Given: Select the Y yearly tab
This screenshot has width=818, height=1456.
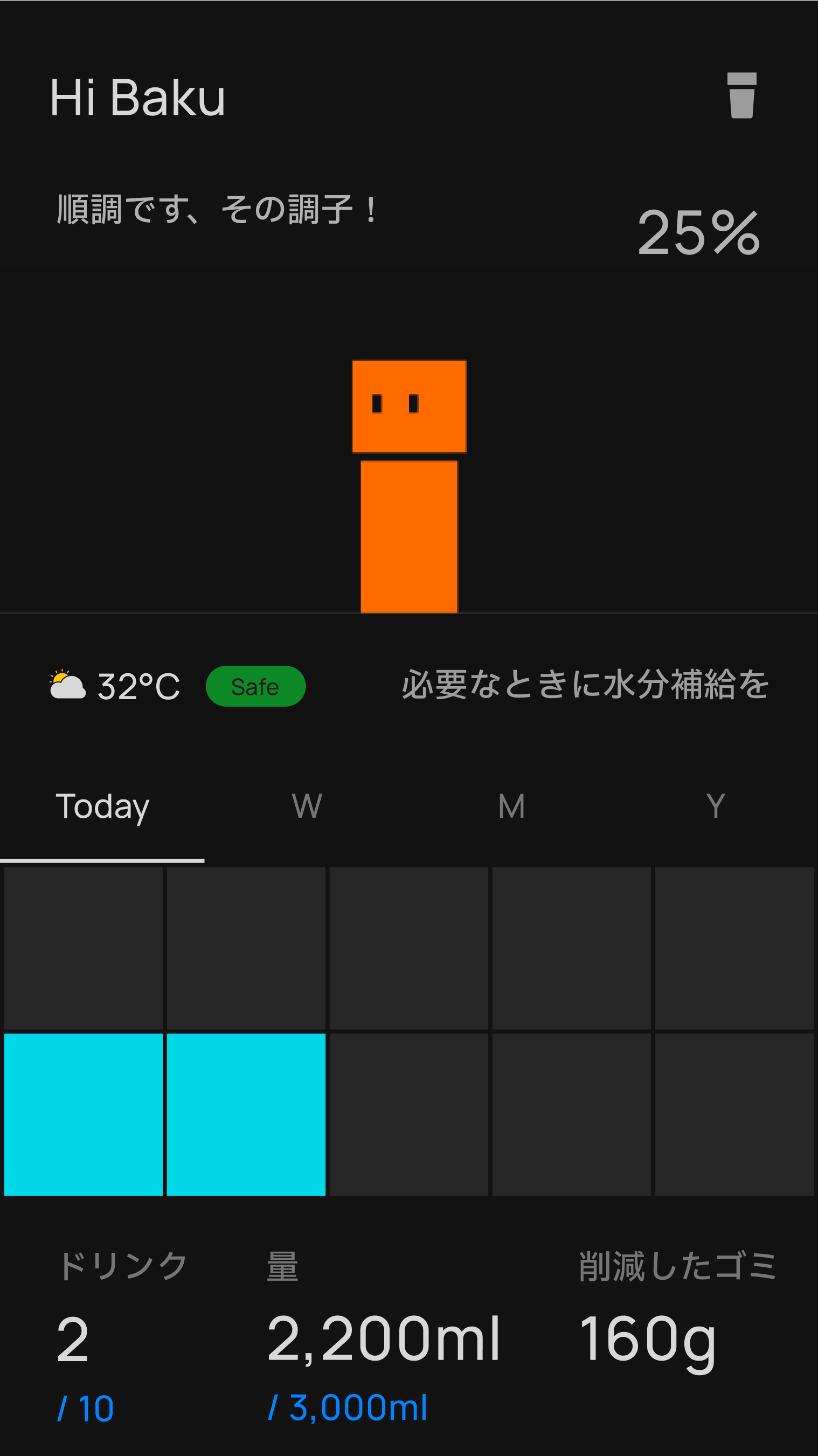Looking at the screenshot, I should click(x=715, y=806).
